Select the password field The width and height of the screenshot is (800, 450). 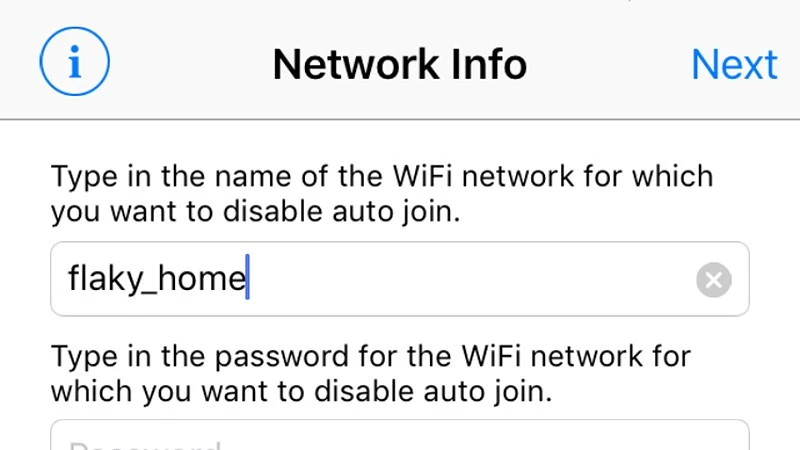[400, 437]
